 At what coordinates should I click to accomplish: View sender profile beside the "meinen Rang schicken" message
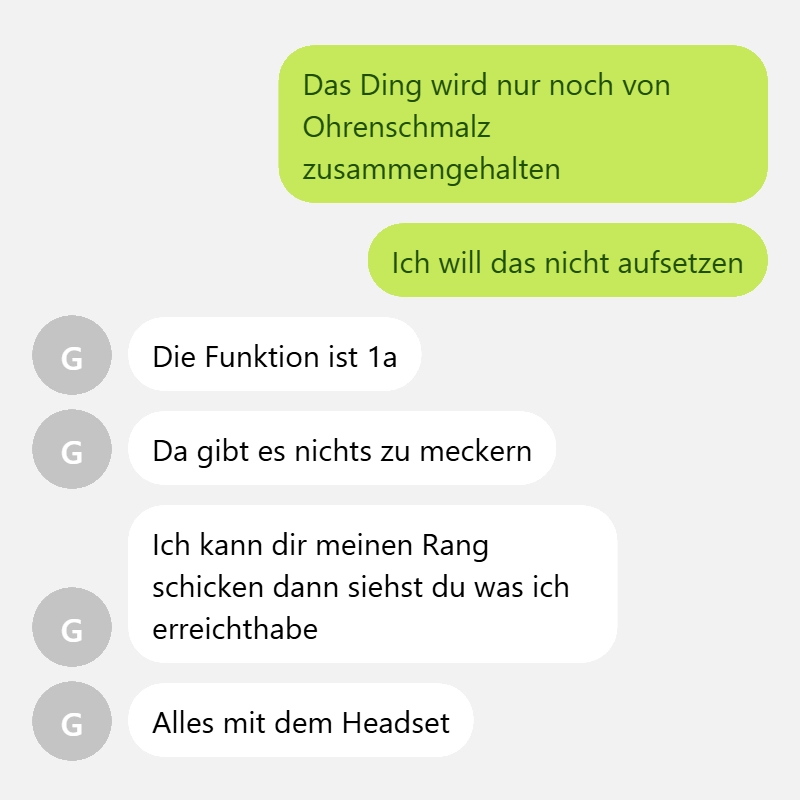tap(72, 627)
